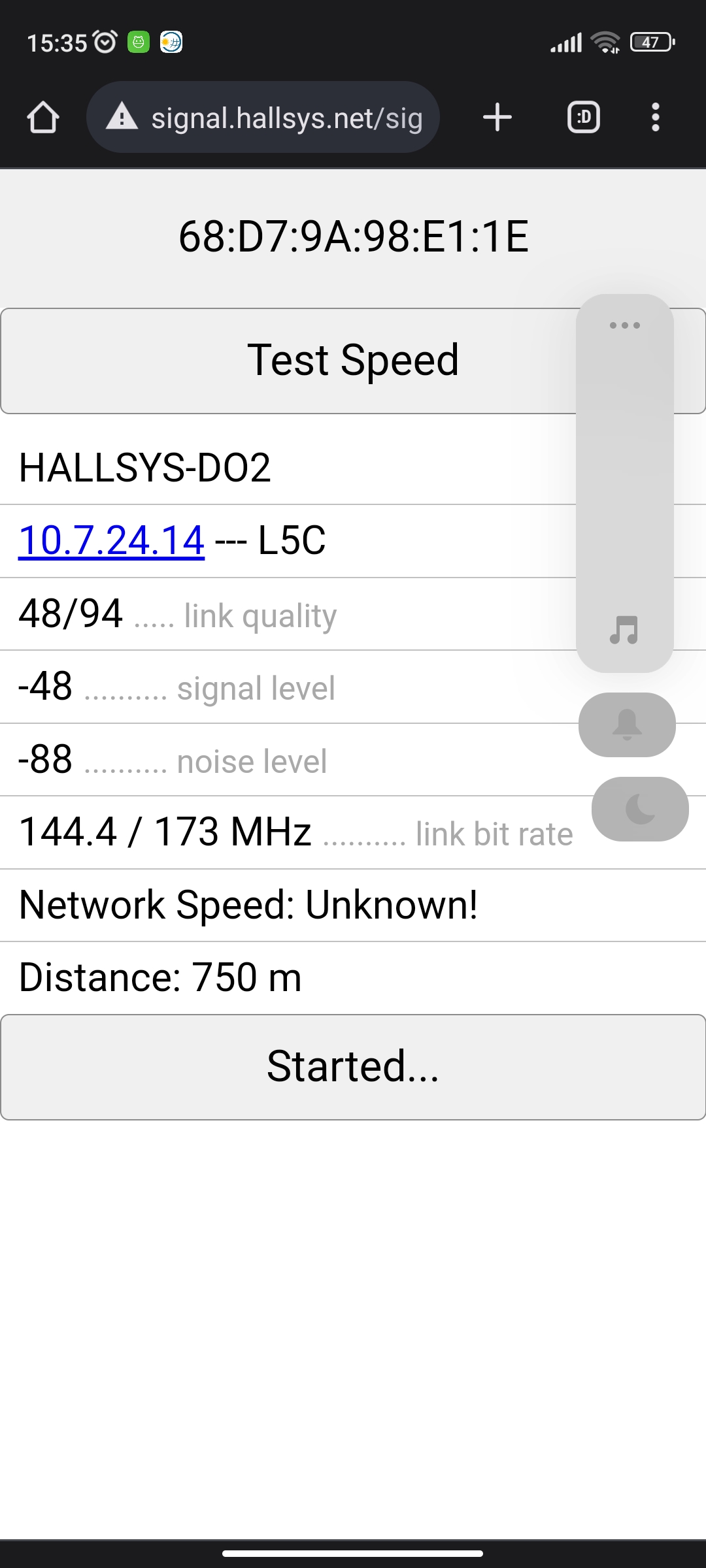706x1568 pixels.
Task: Tap the music note on volume panel
Action: click(x=624, y=630)
